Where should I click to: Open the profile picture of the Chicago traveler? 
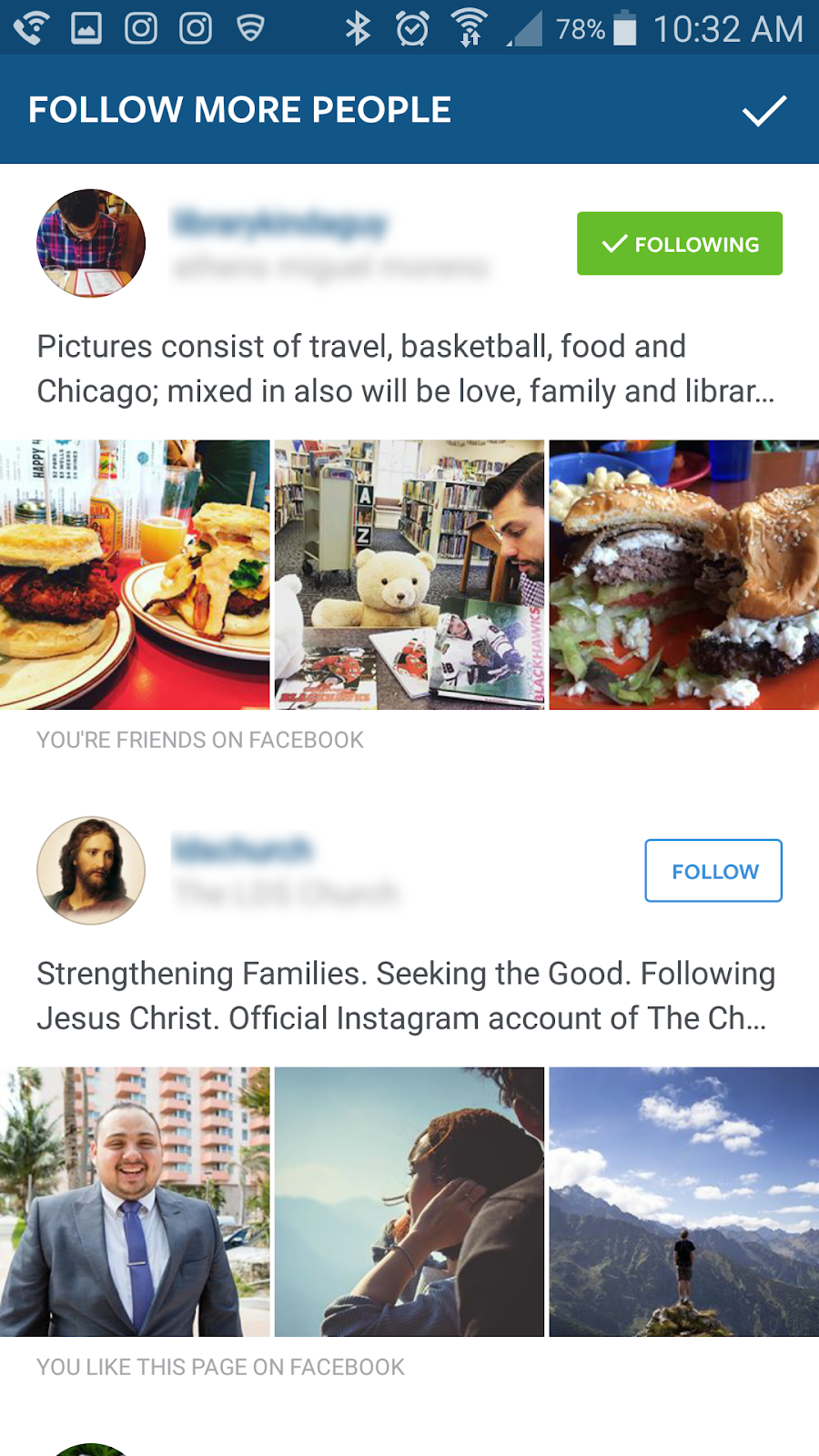[x=91, y=243]
